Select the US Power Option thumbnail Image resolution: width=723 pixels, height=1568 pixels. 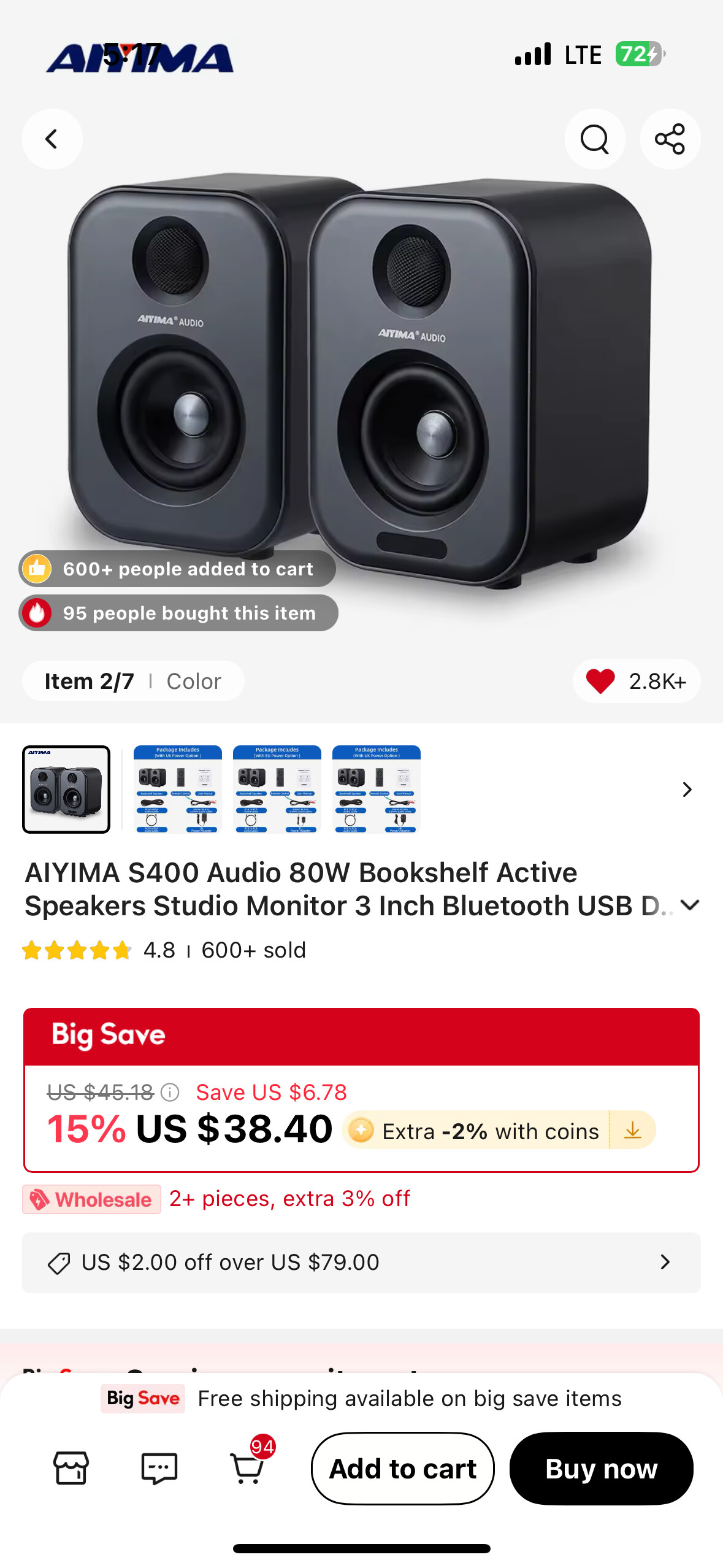[177, 789]
